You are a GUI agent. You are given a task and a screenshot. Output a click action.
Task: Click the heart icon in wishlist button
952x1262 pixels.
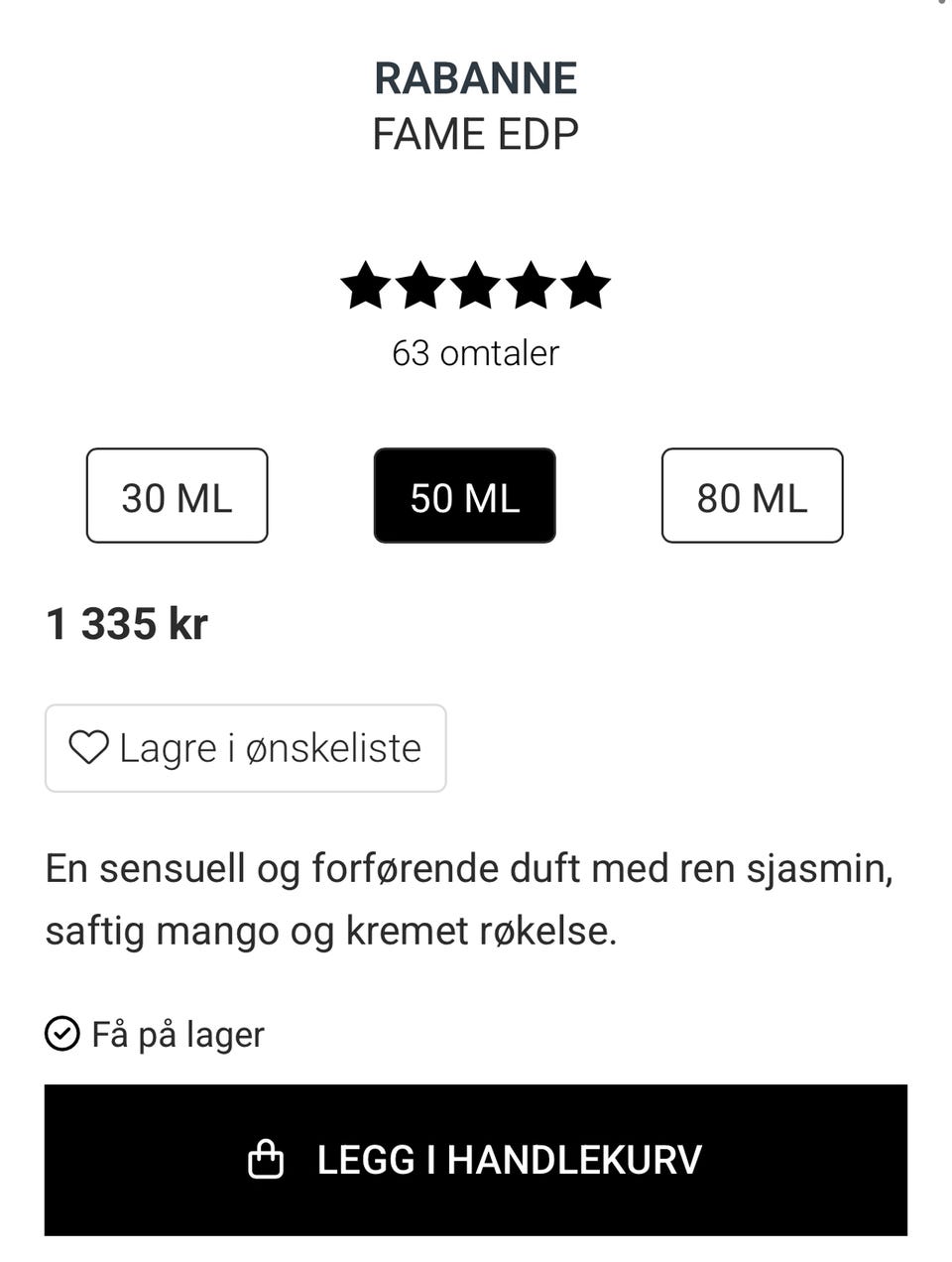90,748
